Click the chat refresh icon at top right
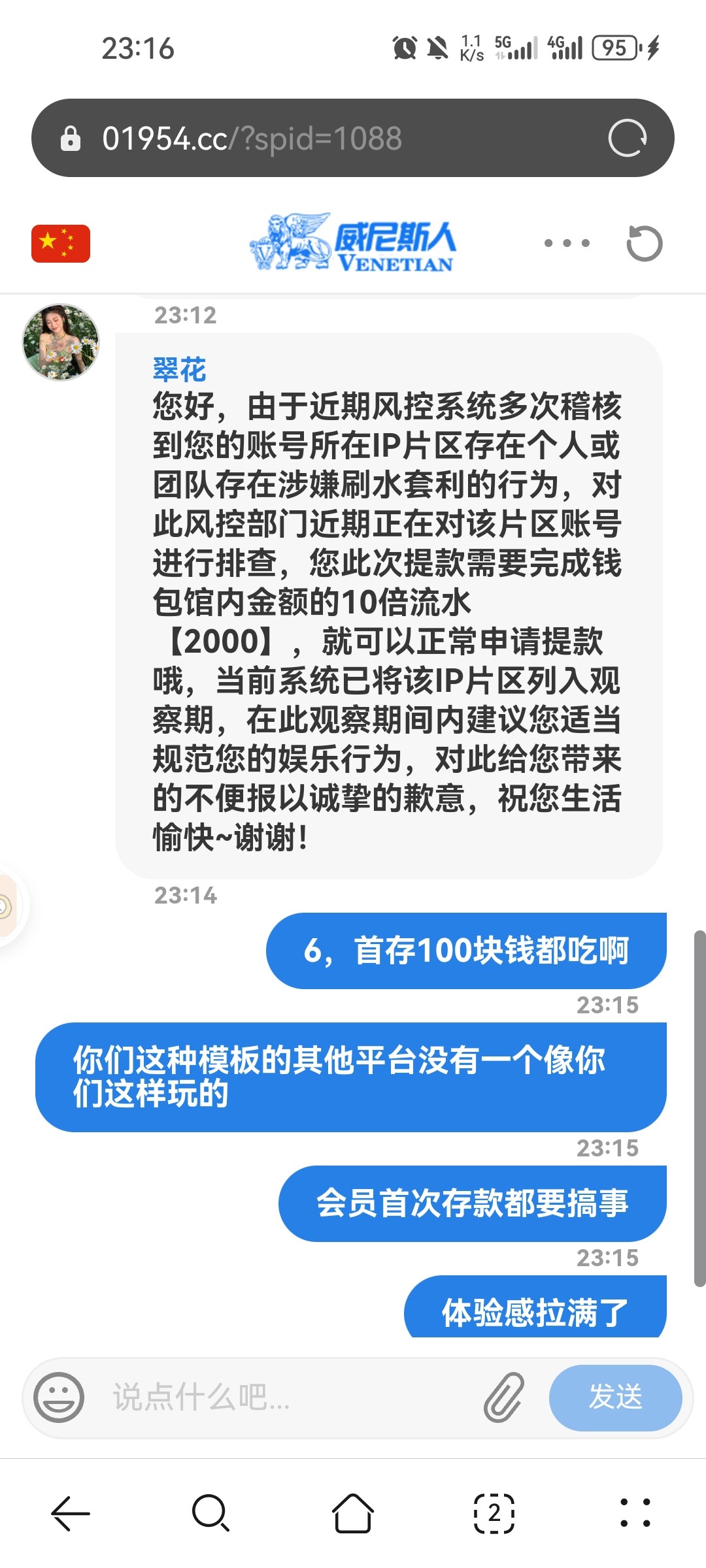This screenshot has width=706, height=1568. tap(646, 242)
